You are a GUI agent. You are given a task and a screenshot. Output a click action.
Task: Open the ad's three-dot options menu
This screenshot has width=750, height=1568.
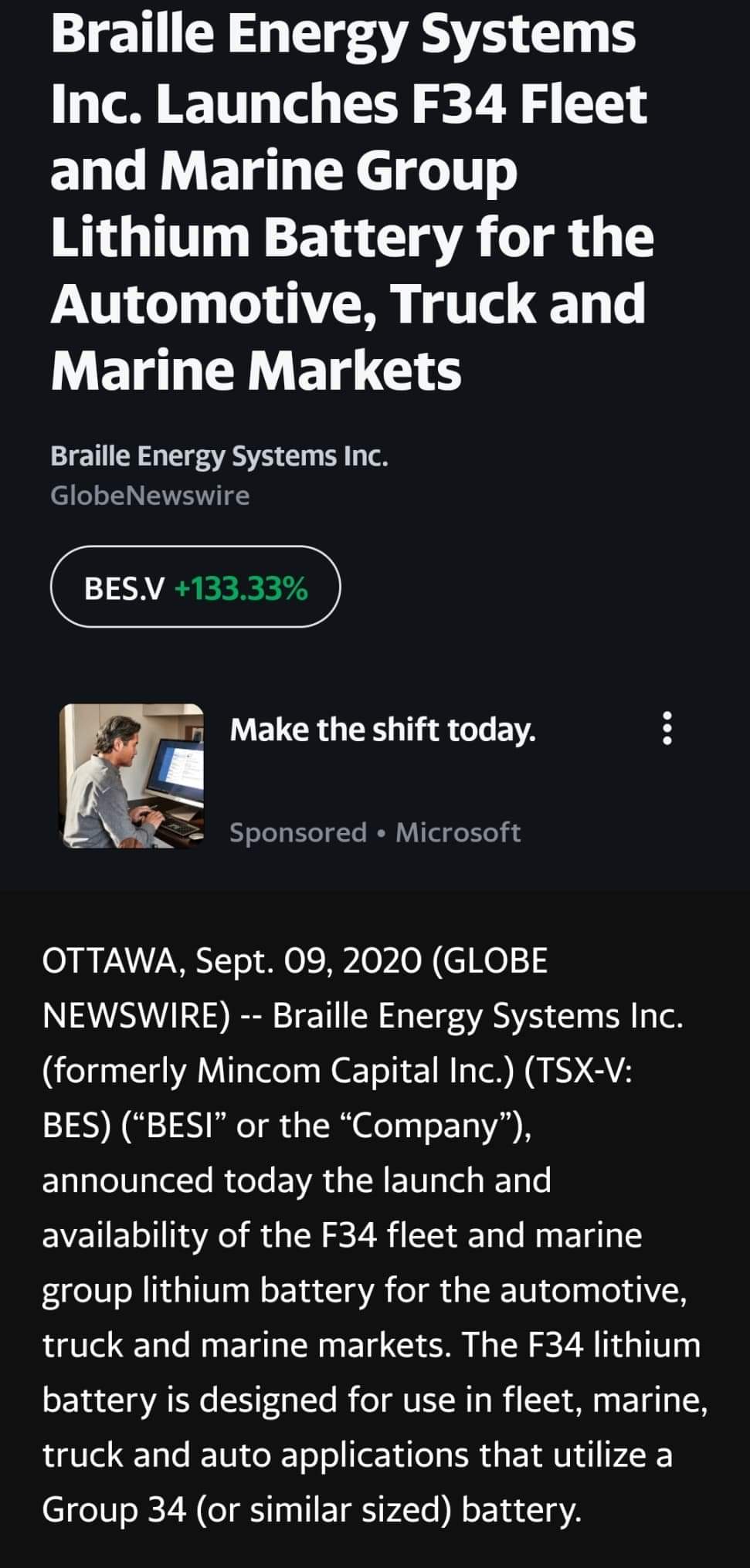point(667,729)
